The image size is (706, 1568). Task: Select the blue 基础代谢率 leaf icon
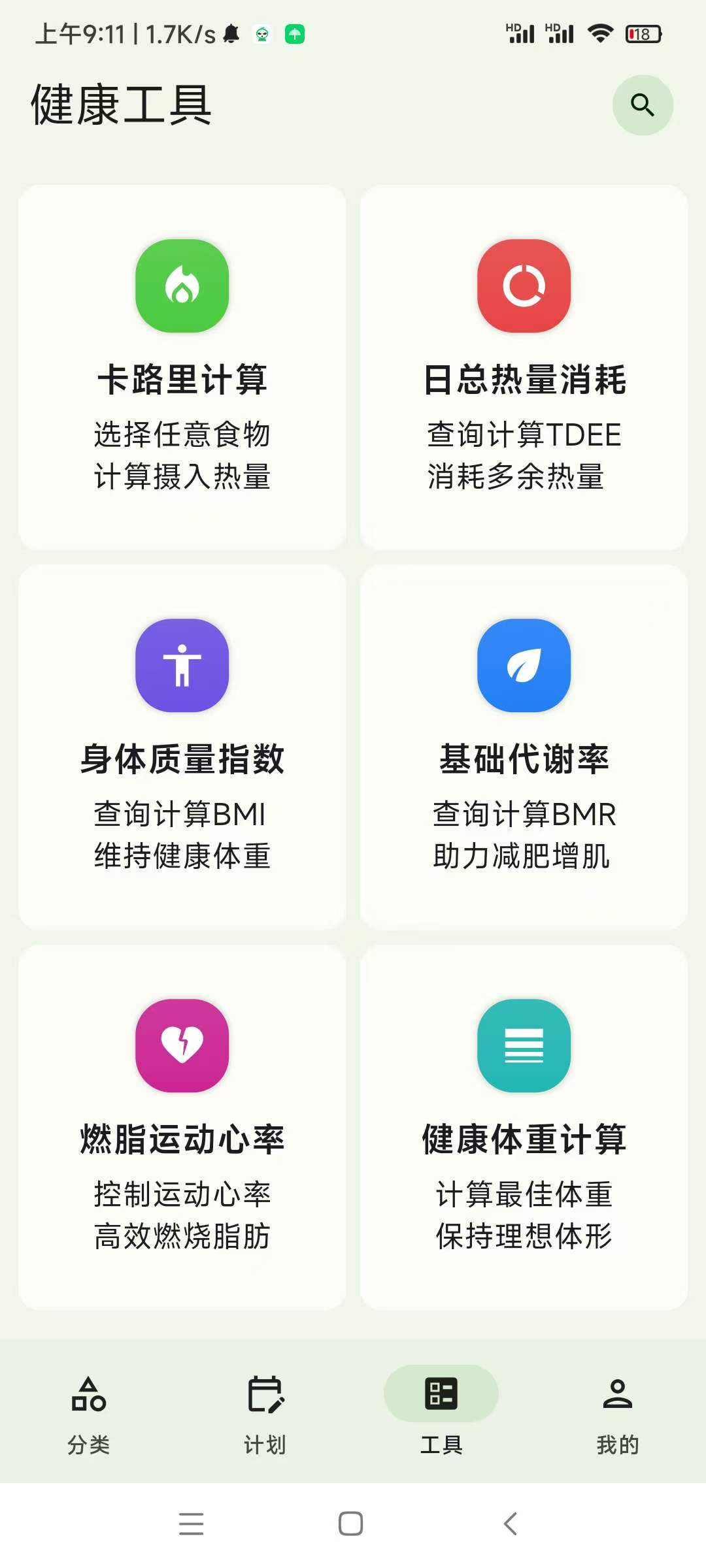(x=525, y=664)
